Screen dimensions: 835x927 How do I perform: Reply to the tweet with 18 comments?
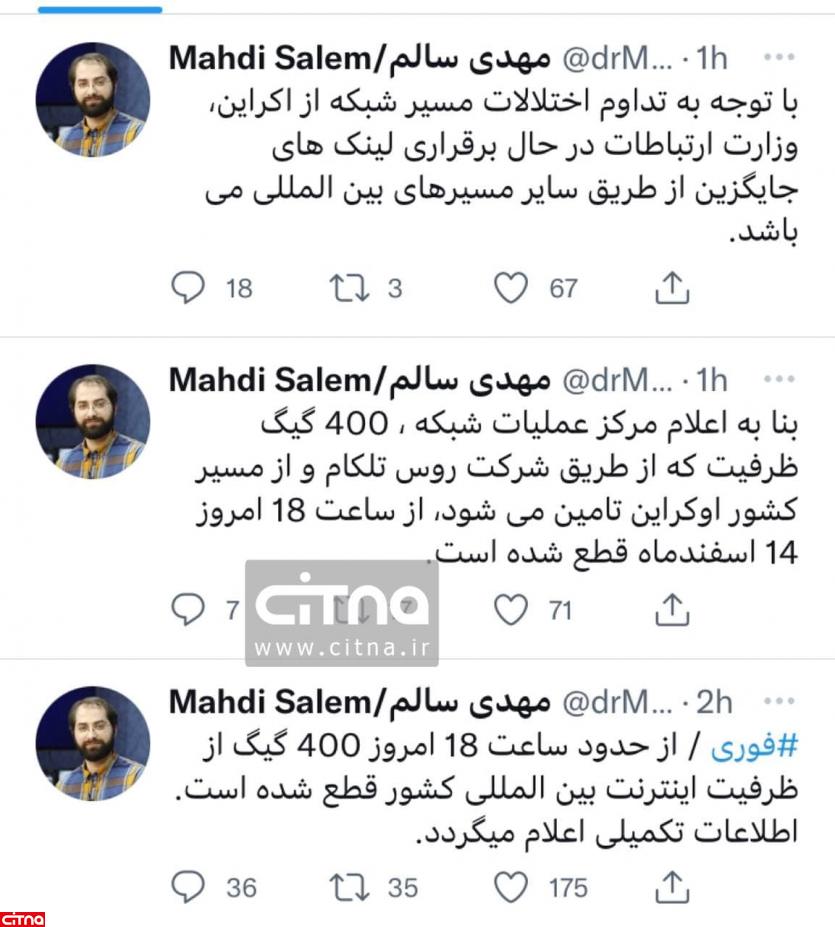coord(188,289)
